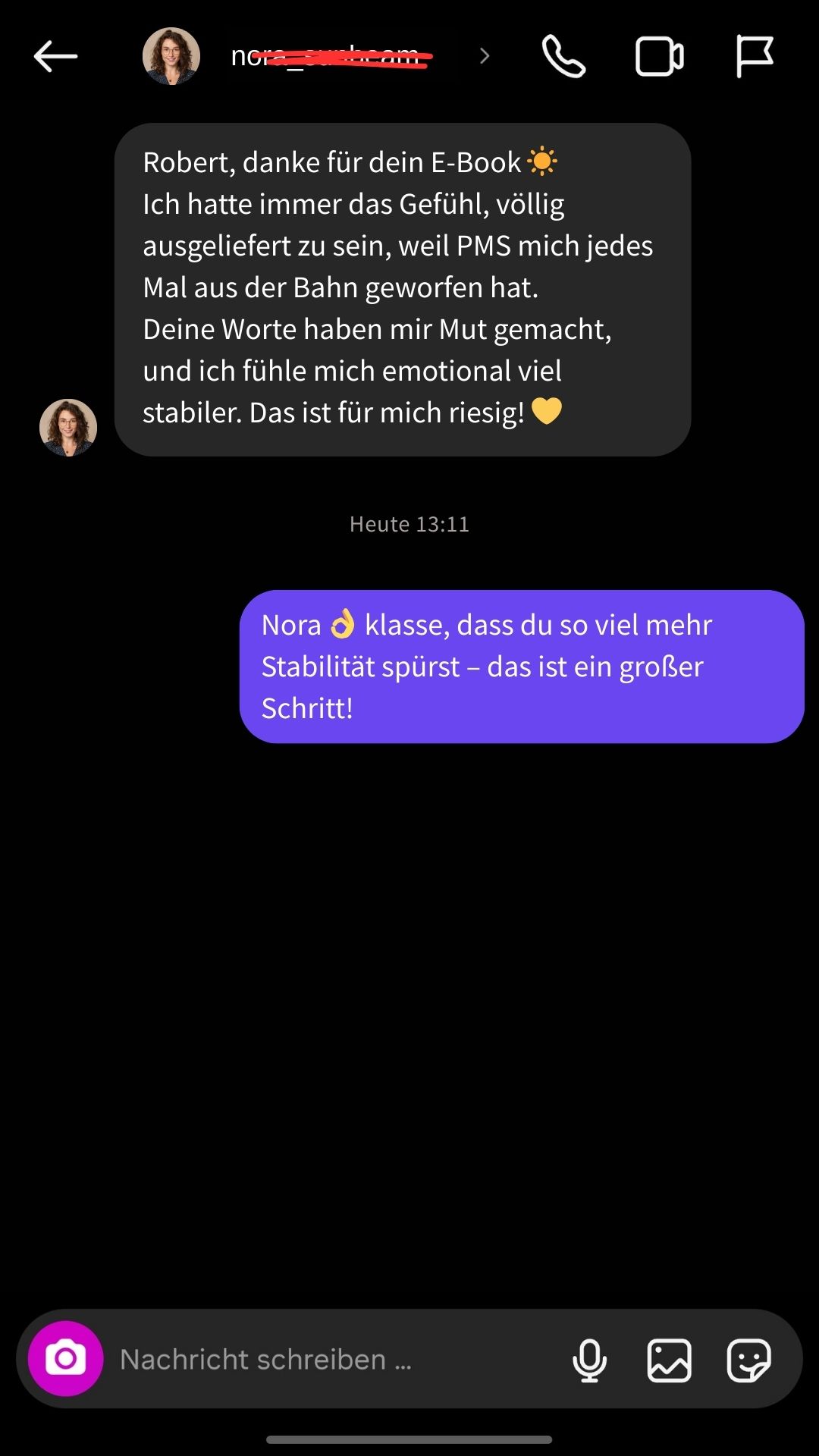
Task: Expand conversation details via the chevron
Action: tap(484, 55)
